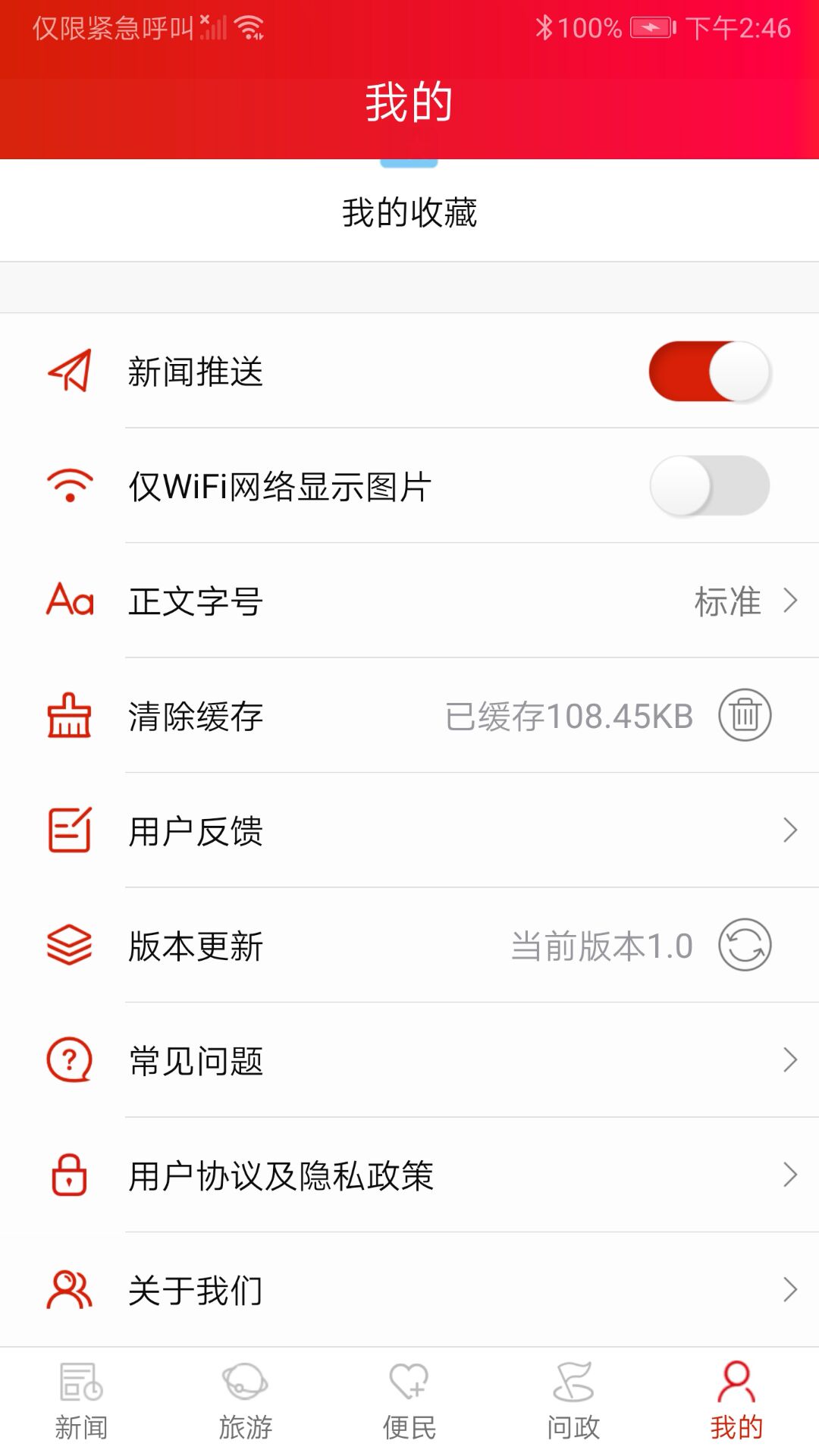Image resolution: width=819 pixels, height=1456 pixels.
Task: Switch to the 新闻 tab
Action: [81, 1401]
